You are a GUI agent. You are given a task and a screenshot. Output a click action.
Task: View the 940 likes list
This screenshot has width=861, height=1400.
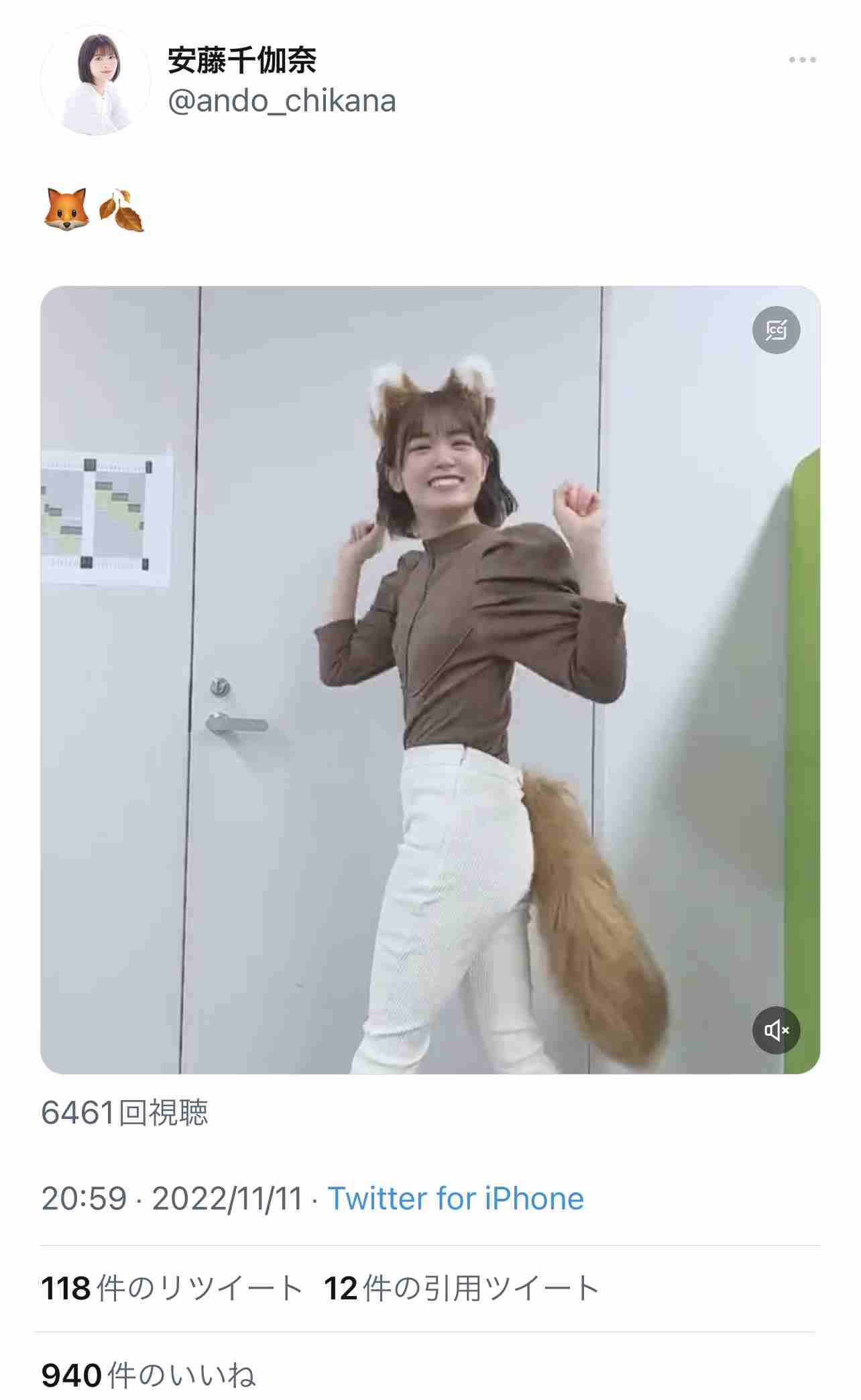[x=149, y=1375]
